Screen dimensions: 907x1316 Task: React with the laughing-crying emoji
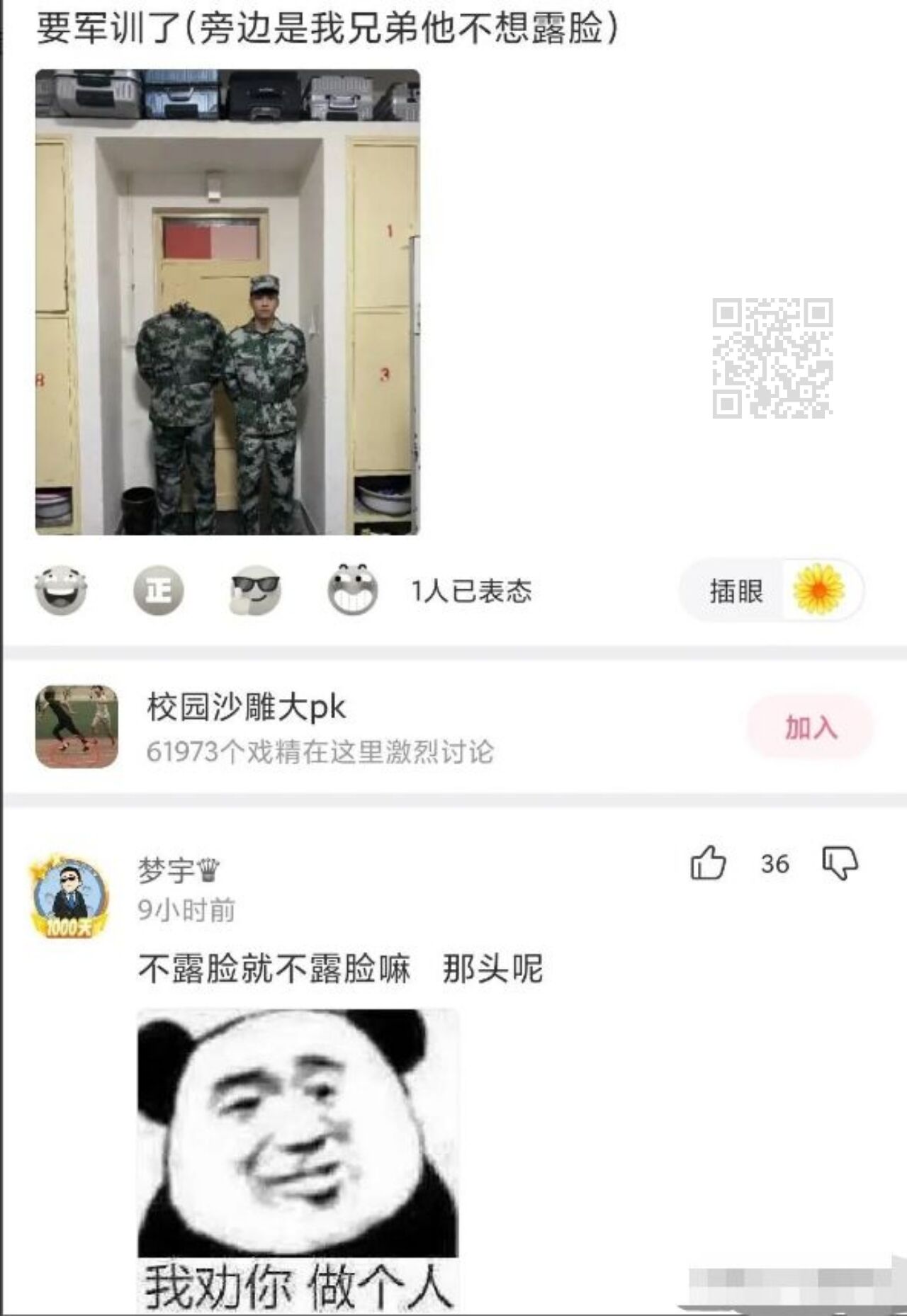point(61,589)
